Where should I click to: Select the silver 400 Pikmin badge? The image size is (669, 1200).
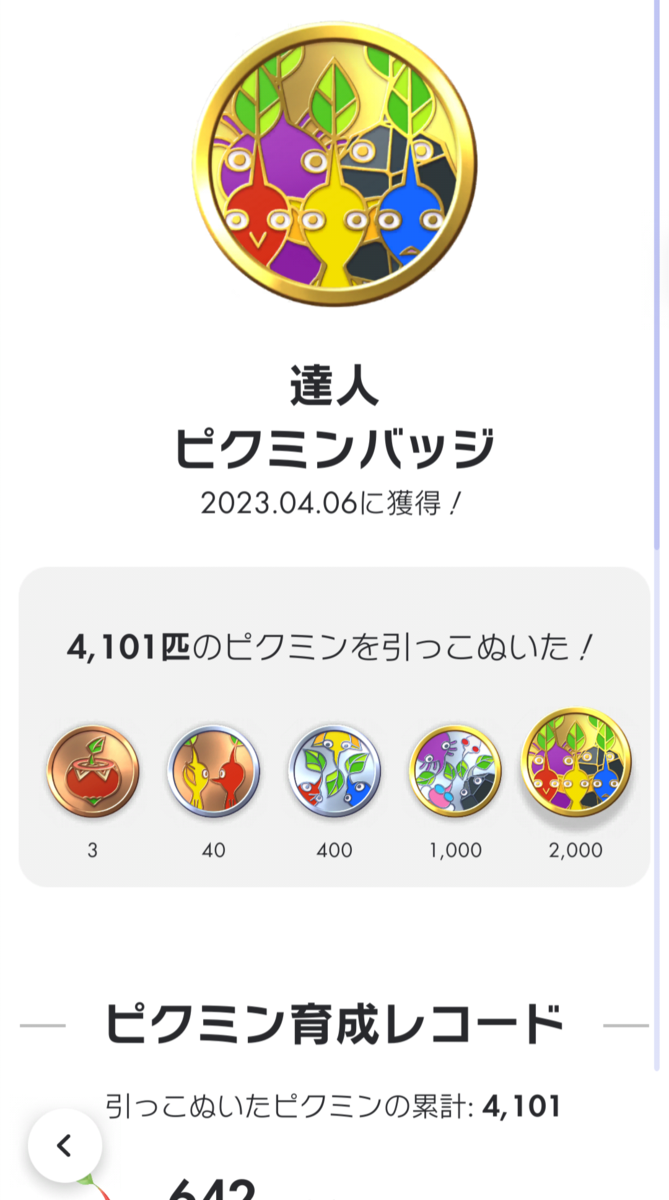334,772
